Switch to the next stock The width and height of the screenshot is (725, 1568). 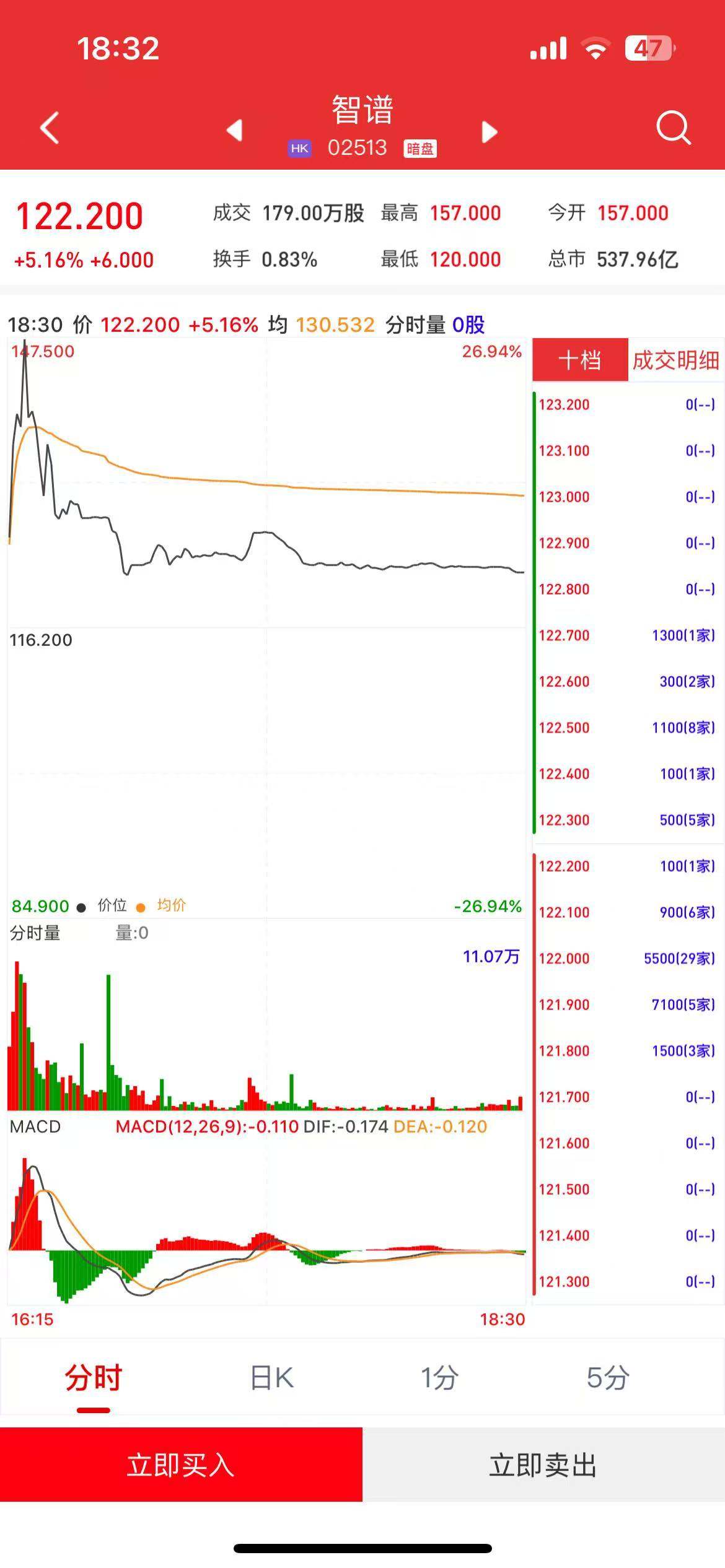coord(490,131)
